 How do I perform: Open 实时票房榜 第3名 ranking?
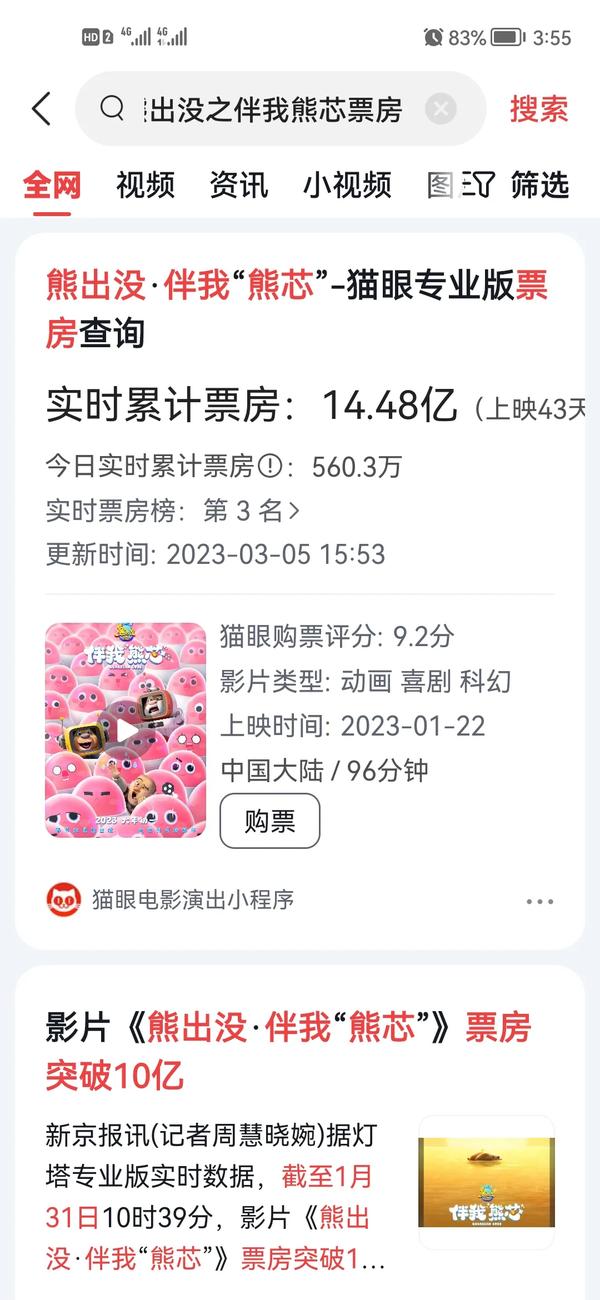pyautogui.click(x=250, y=511)
